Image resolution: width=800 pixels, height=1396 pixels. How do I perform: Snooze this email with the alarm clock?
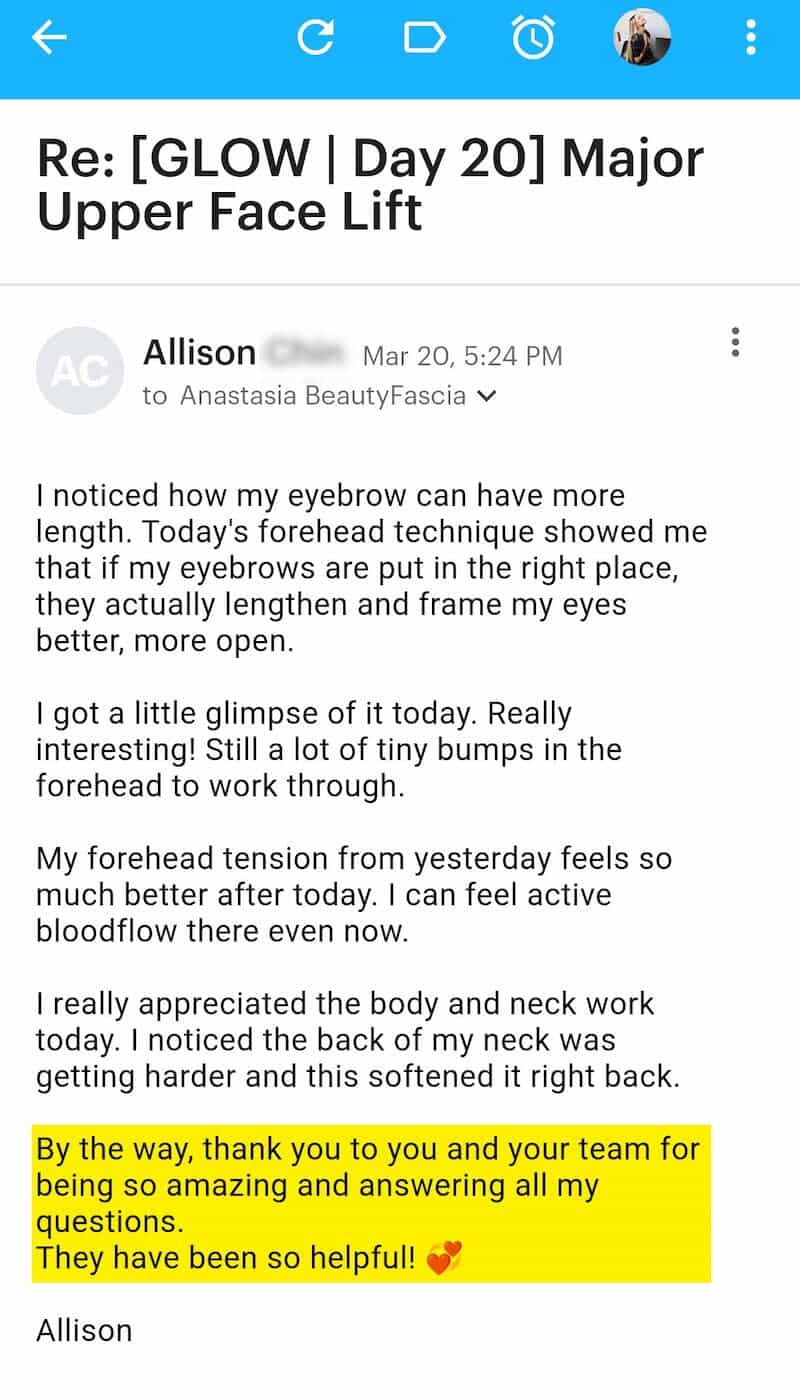click(x=533, y=37)
